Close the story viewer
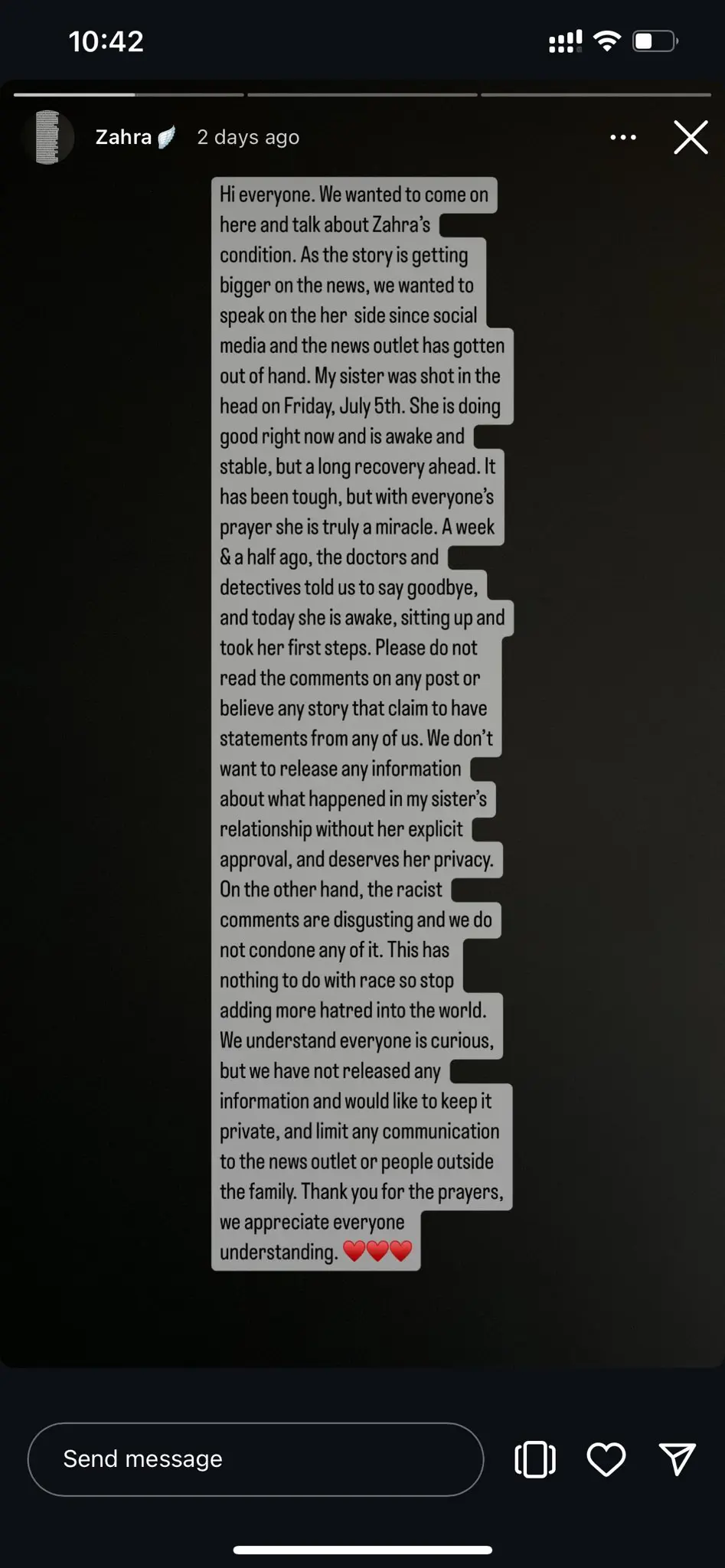This screenshot has width=725, height=1568. coord(691,138)
